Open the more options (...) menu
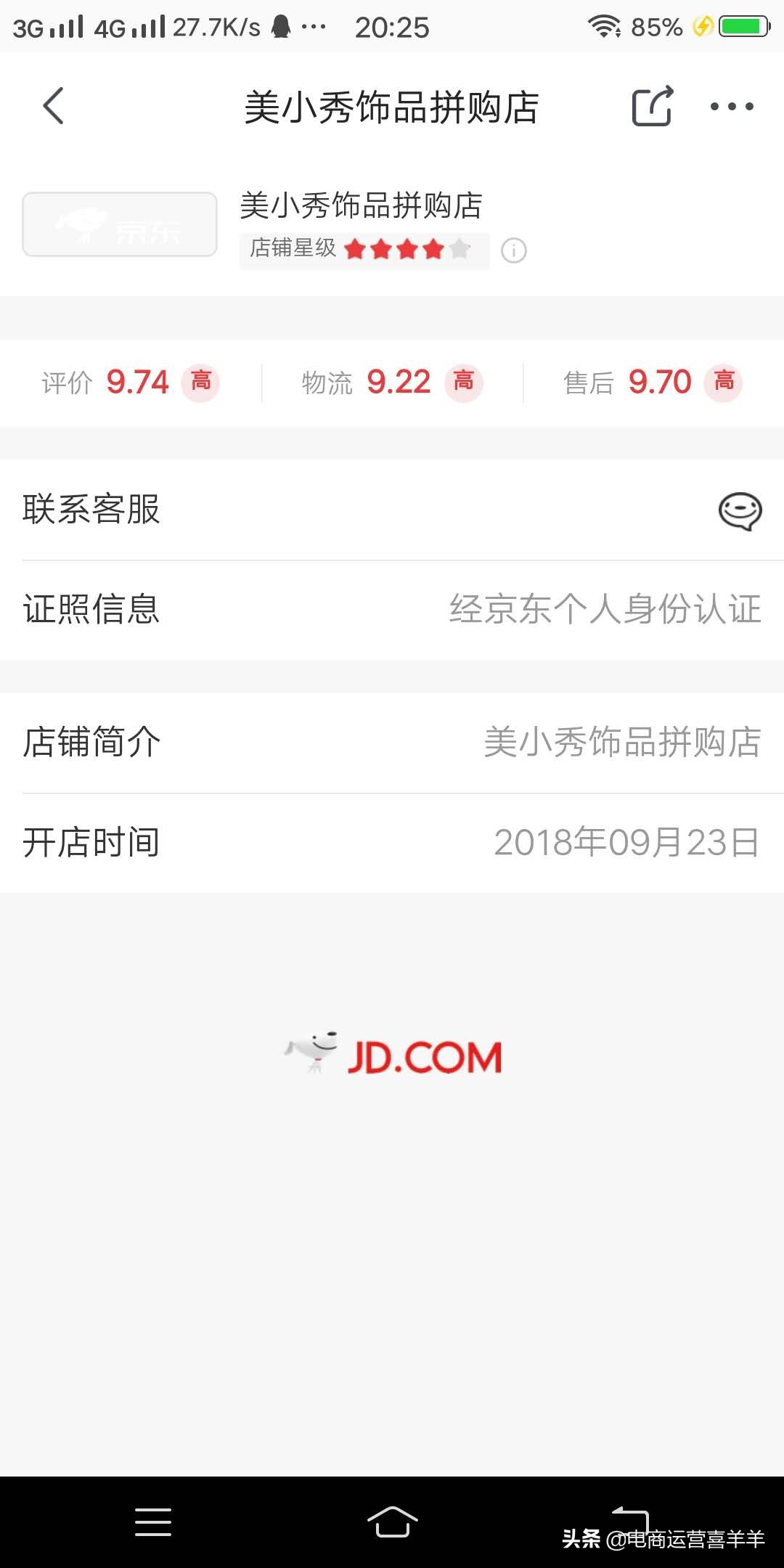Image resolution: width=784 pixels, height=1568 pixels. (732, 106)
